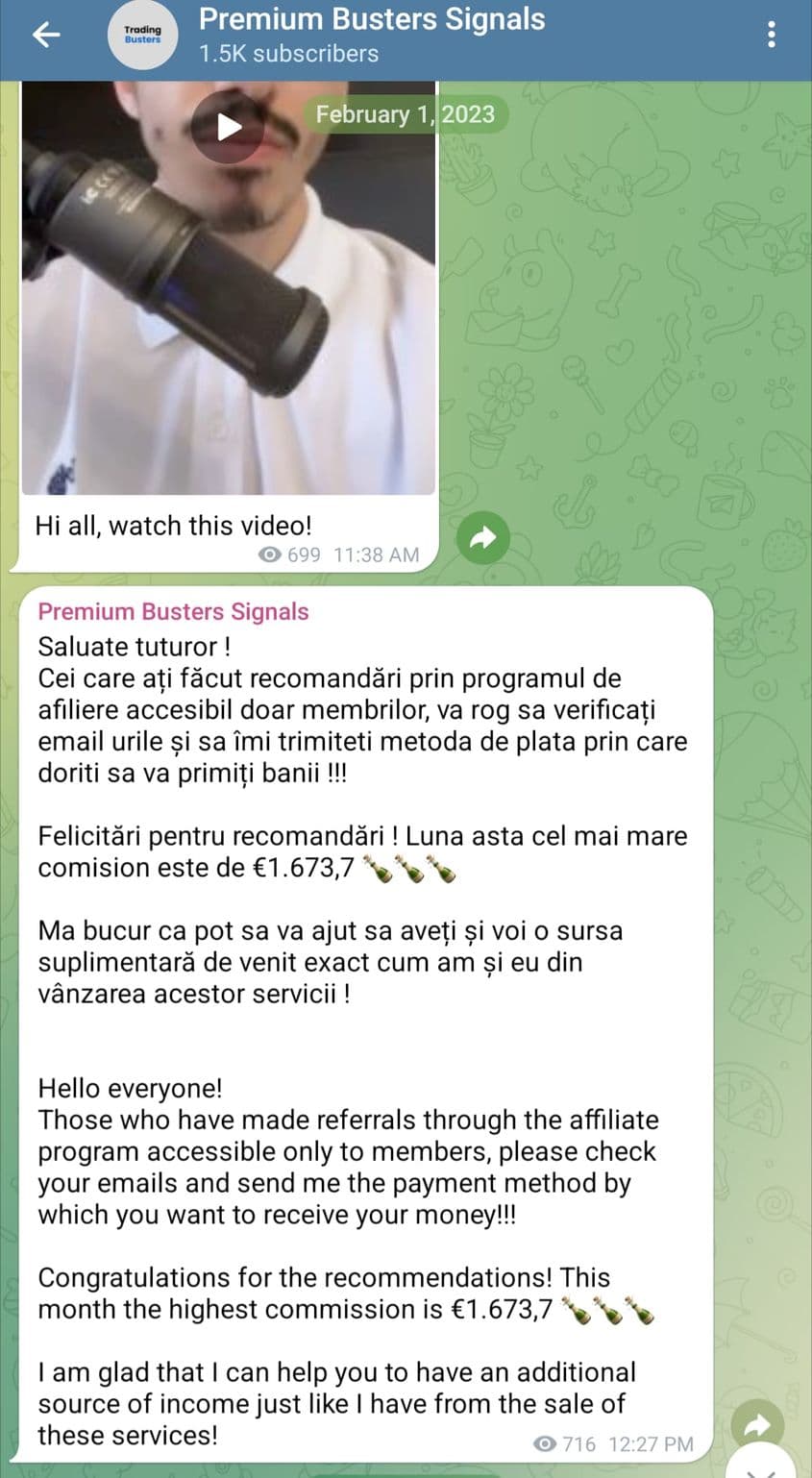
Task: Click the pink Premium Busters Signals sender name
Action: click(x=173, y=611)
